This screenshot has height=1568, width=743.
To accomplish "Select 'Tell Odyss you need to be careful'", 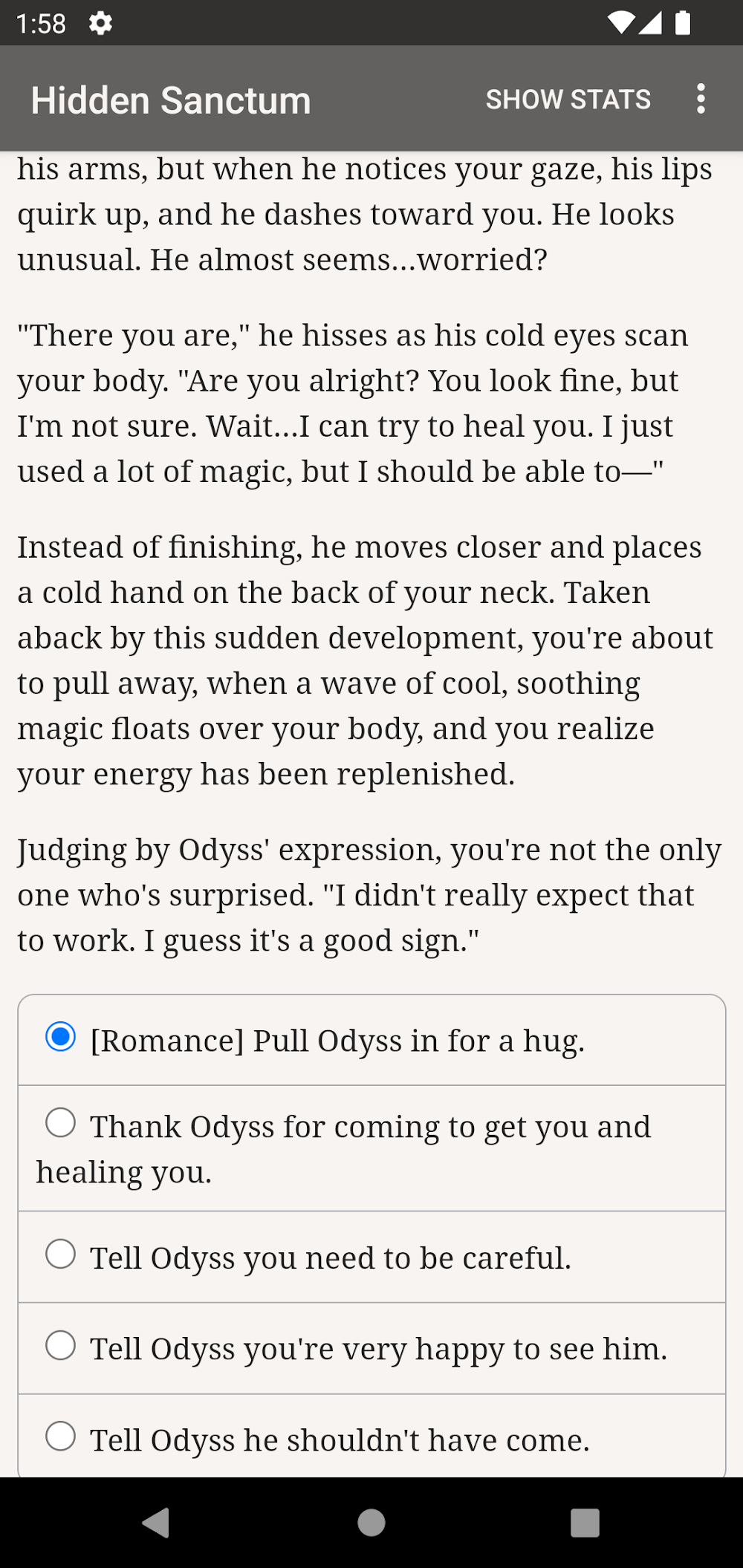I will click(x=330, y=1258).
